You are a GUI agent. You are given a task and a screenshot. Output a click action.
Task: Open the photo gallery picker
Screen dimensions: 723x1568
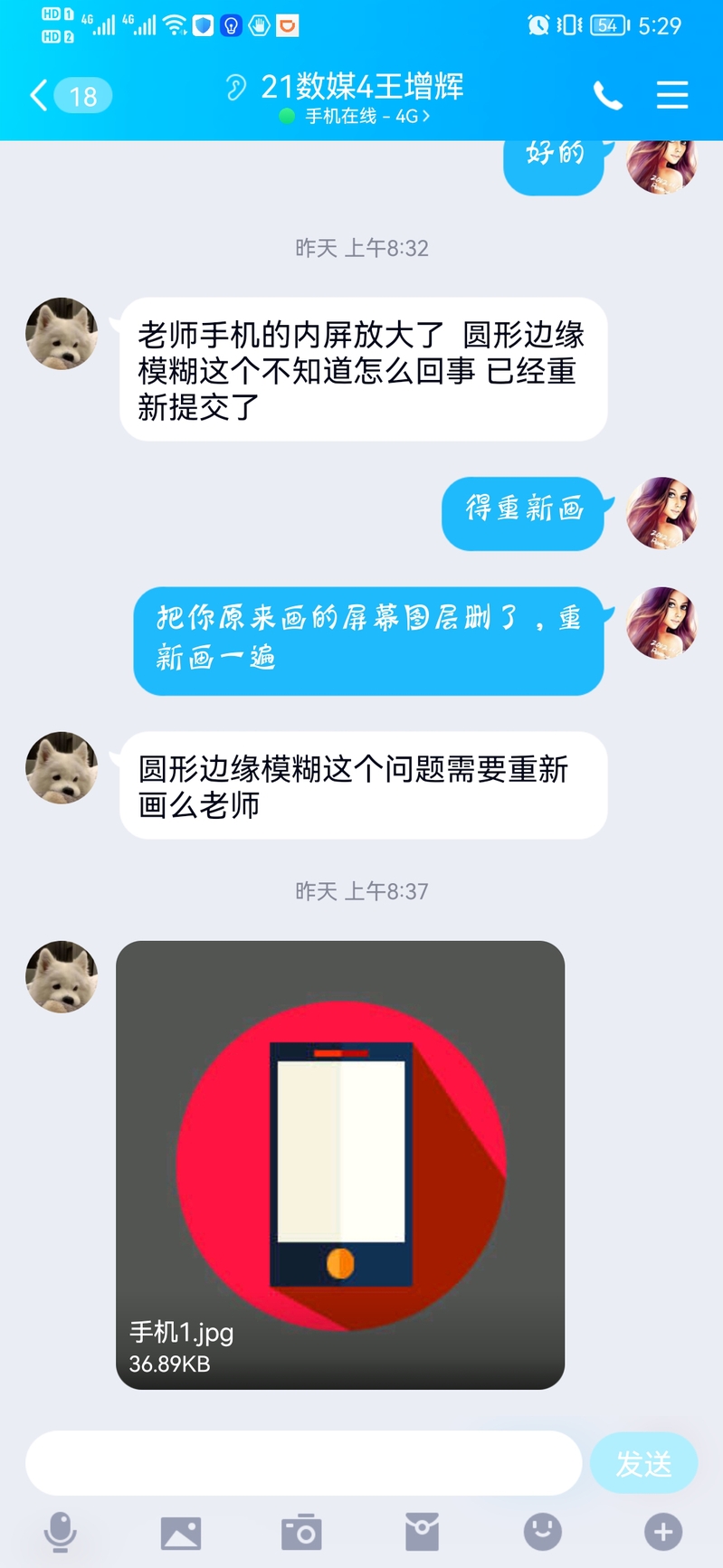tap(181, 1533)
